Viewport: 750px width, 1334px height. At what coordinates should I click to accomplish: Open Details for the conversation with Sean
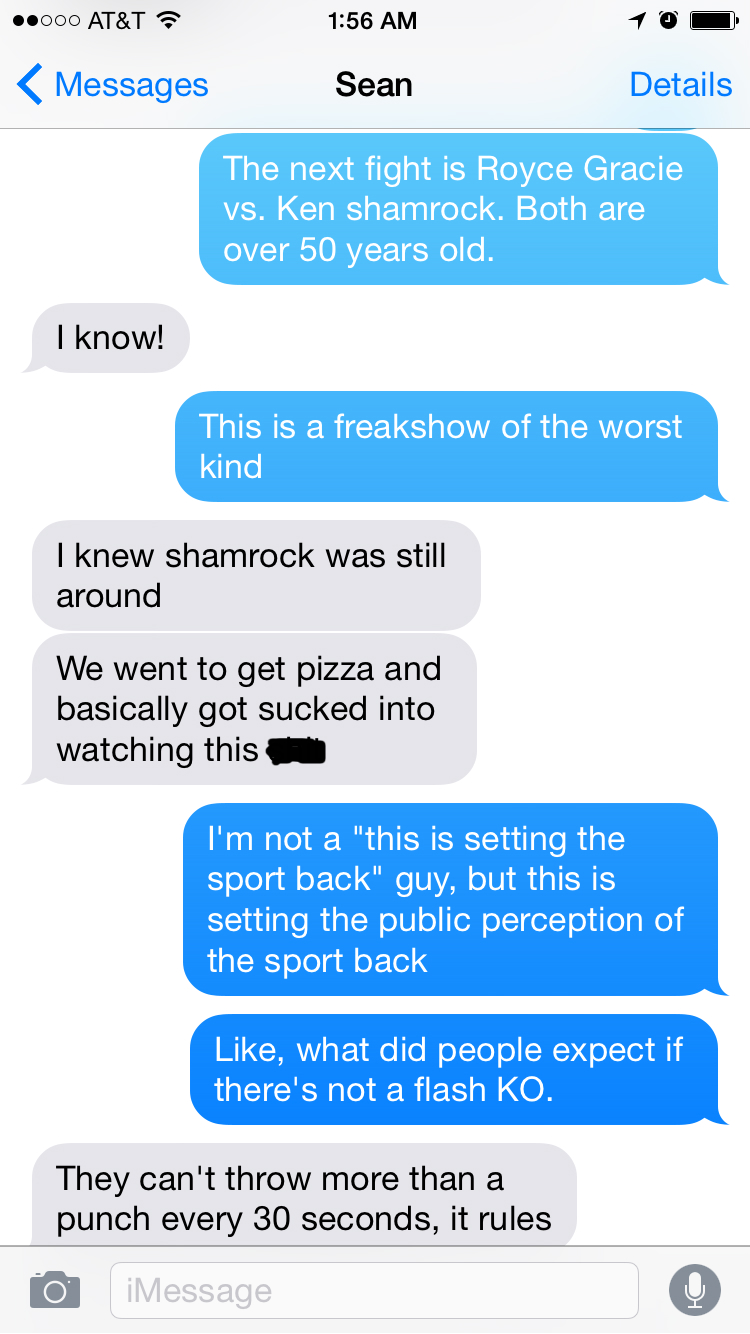[x=681, y=85]
